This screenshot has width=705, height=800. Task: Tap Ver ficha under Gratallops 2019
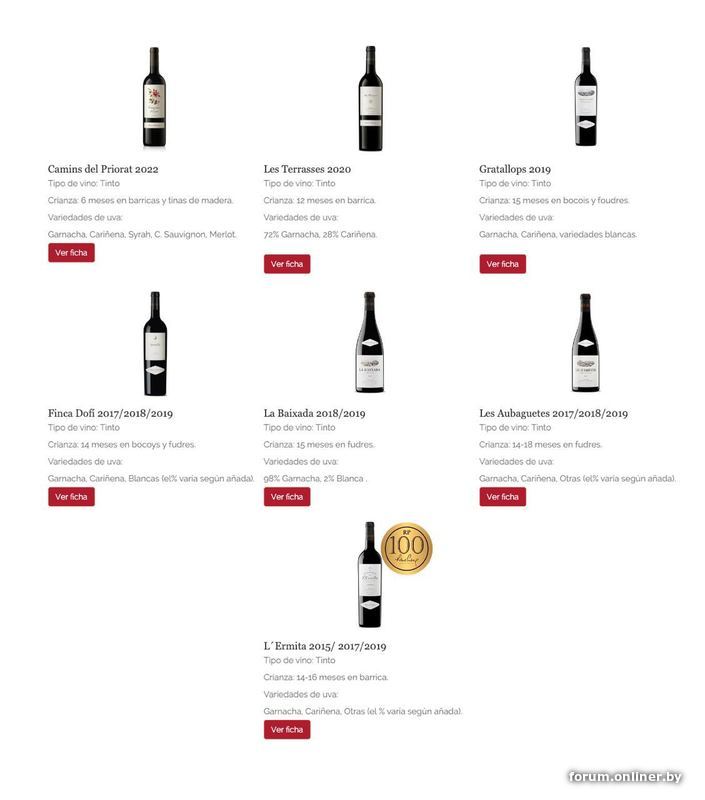tap(502, 264)
